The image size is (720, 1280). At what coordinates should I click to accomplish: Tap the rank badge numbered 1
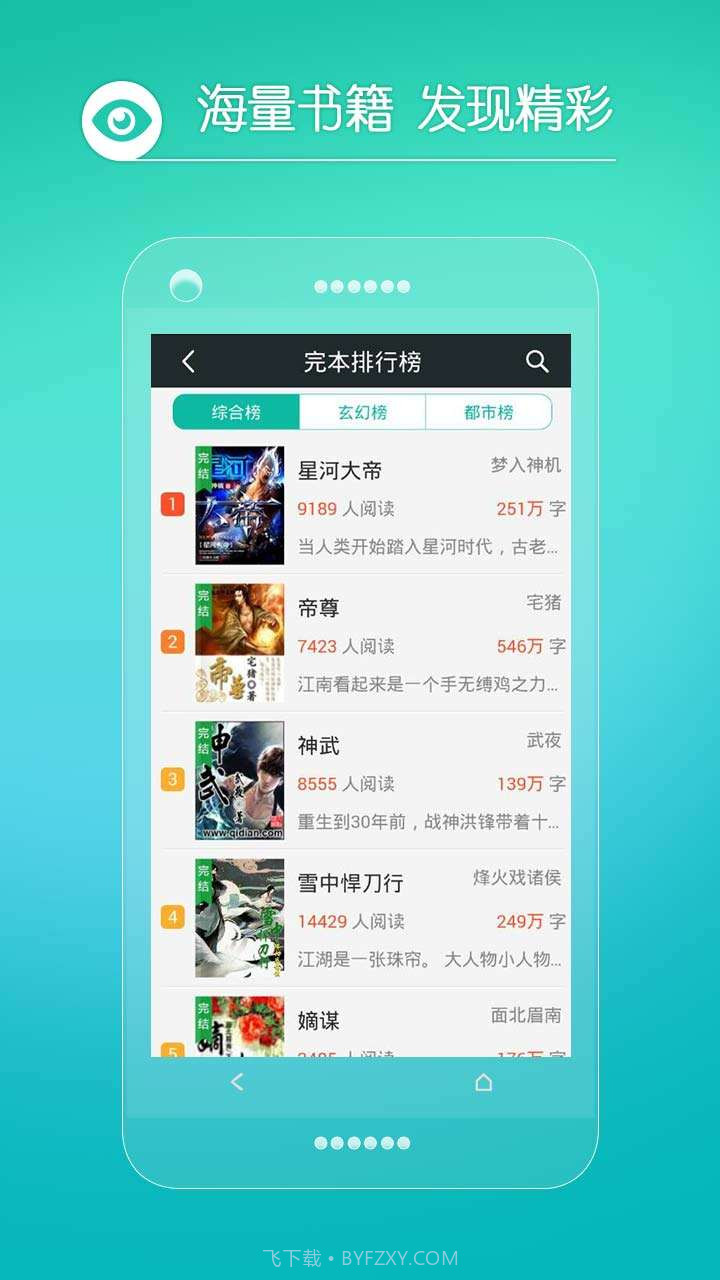click(x=171, y=505)
